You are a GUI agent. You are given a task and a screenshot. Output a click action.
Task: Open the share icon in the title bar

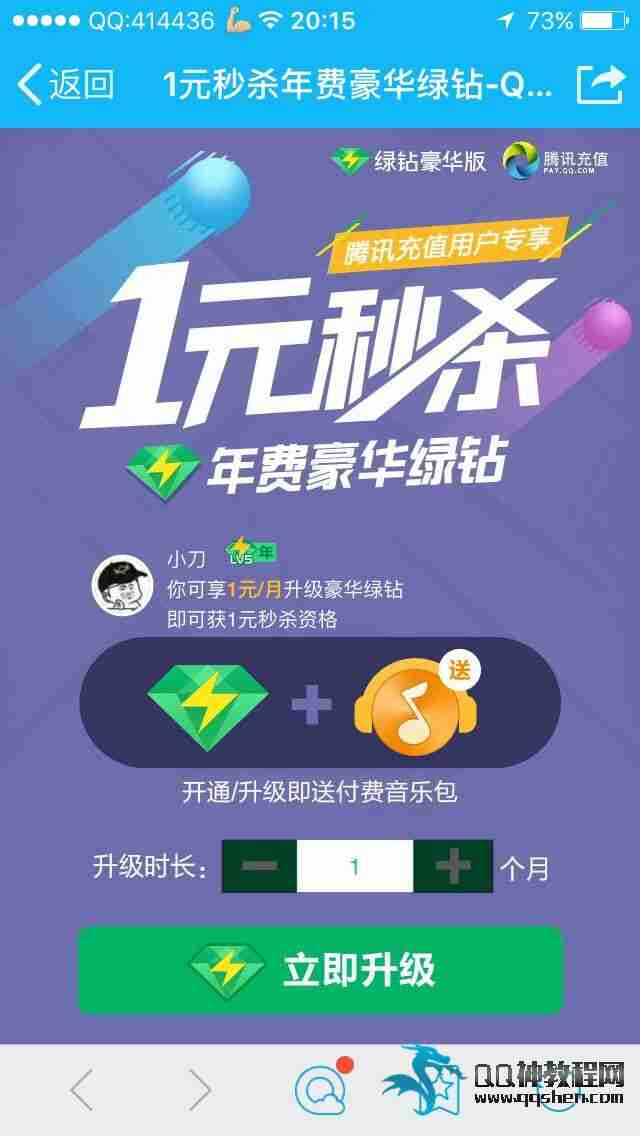tap(600, 84)
